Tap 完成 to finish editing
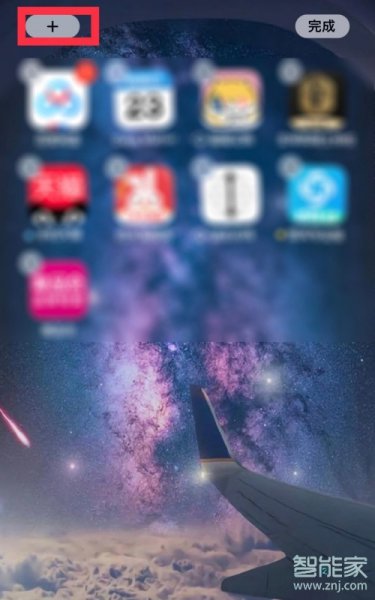This screenshot has width=375, height=600. tap(322, 26)
